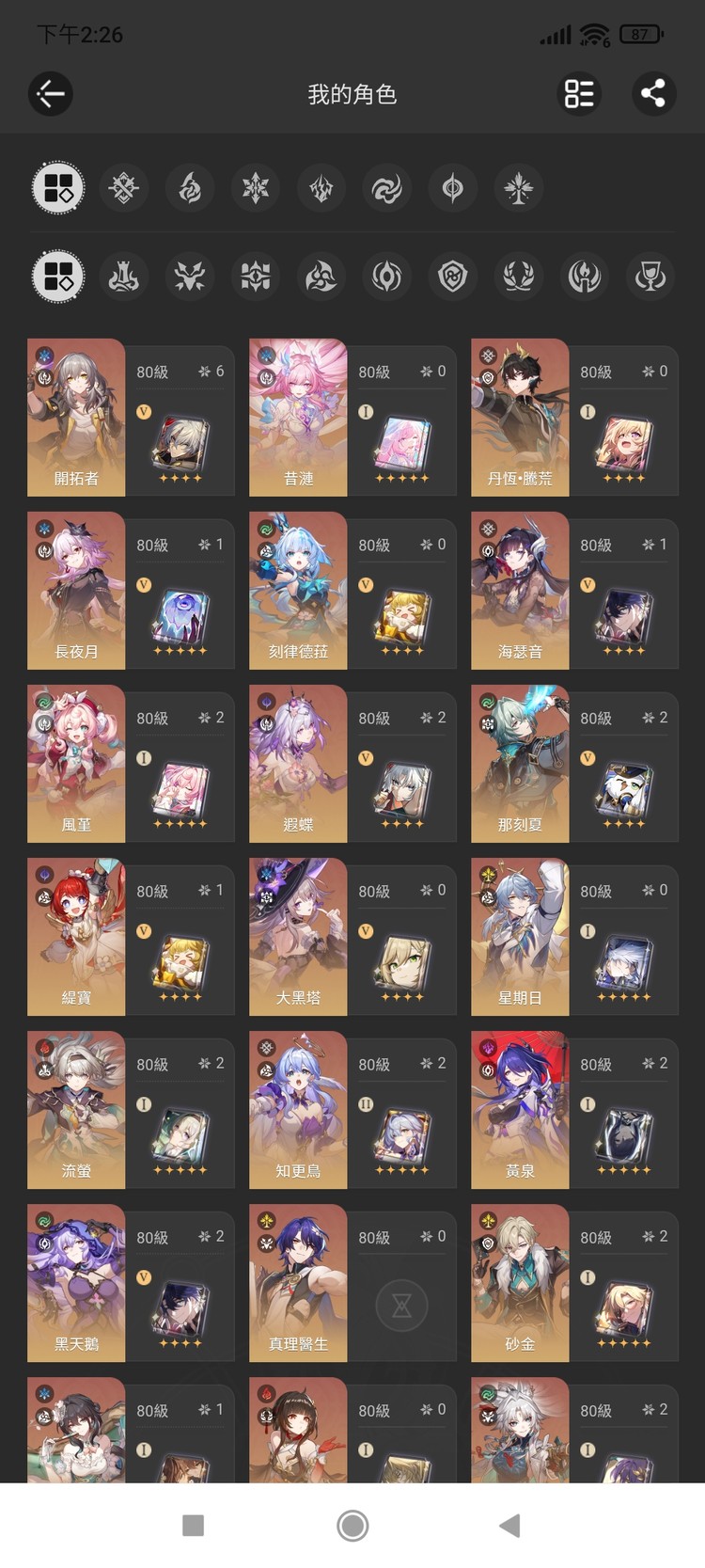Viewport: 705px width, 1568px height.
Task: Filter characters by fire element
Action: [x=190, y=187]
